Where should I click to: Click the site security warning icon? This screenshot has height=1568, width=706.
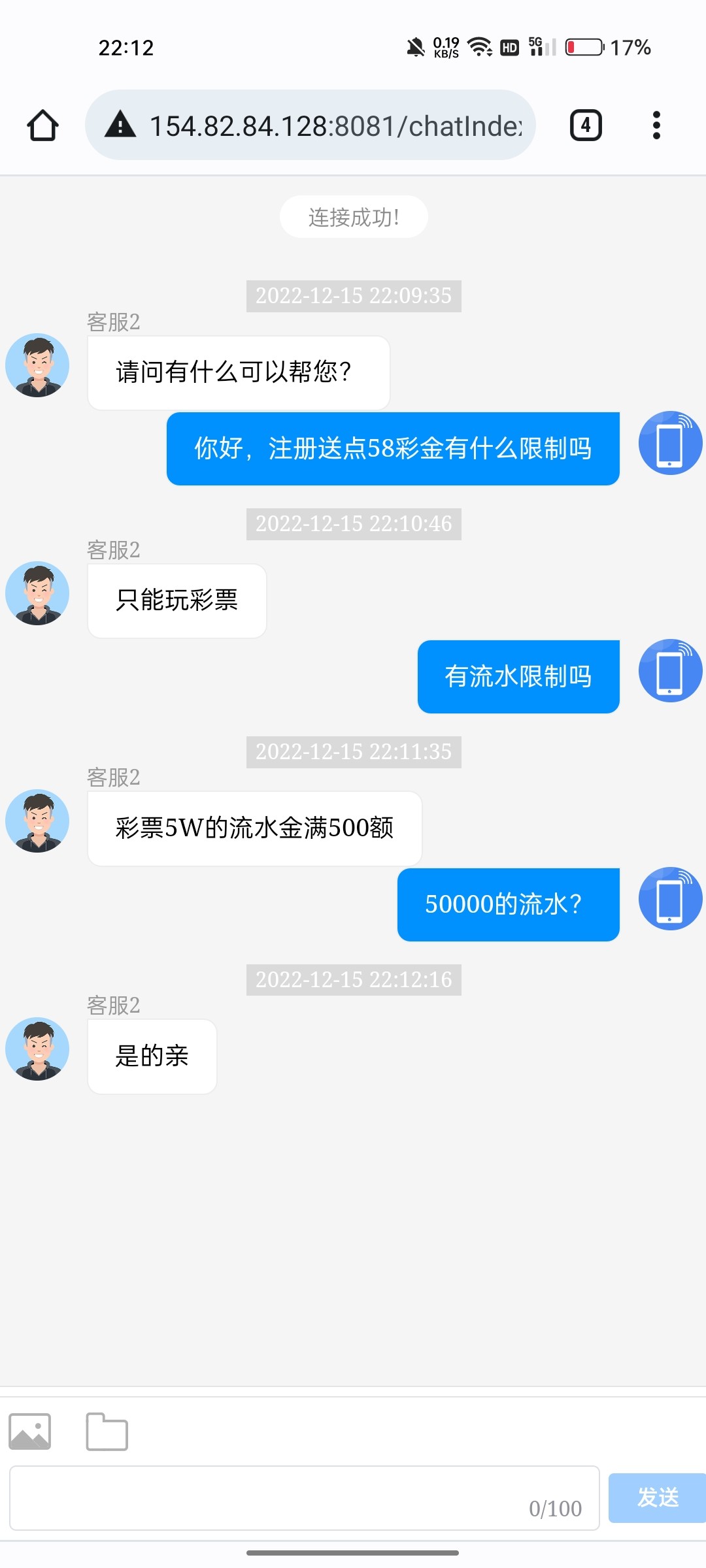(x=121, y=125)
